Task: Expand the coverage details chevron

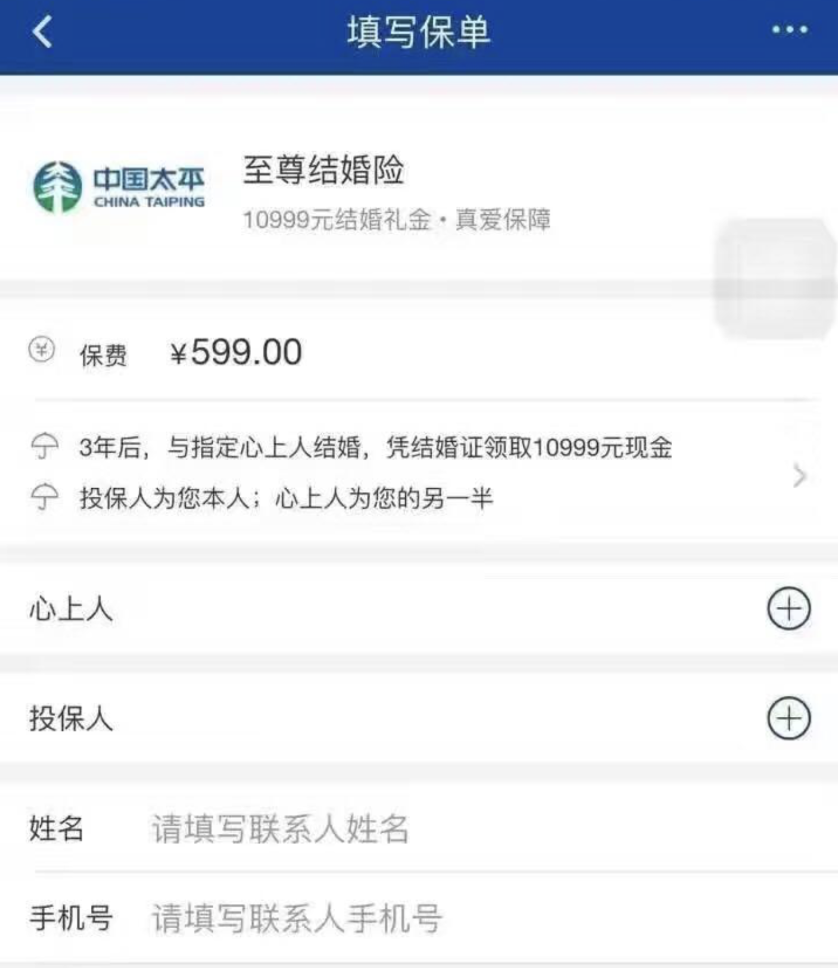Action: coord(798,476)
